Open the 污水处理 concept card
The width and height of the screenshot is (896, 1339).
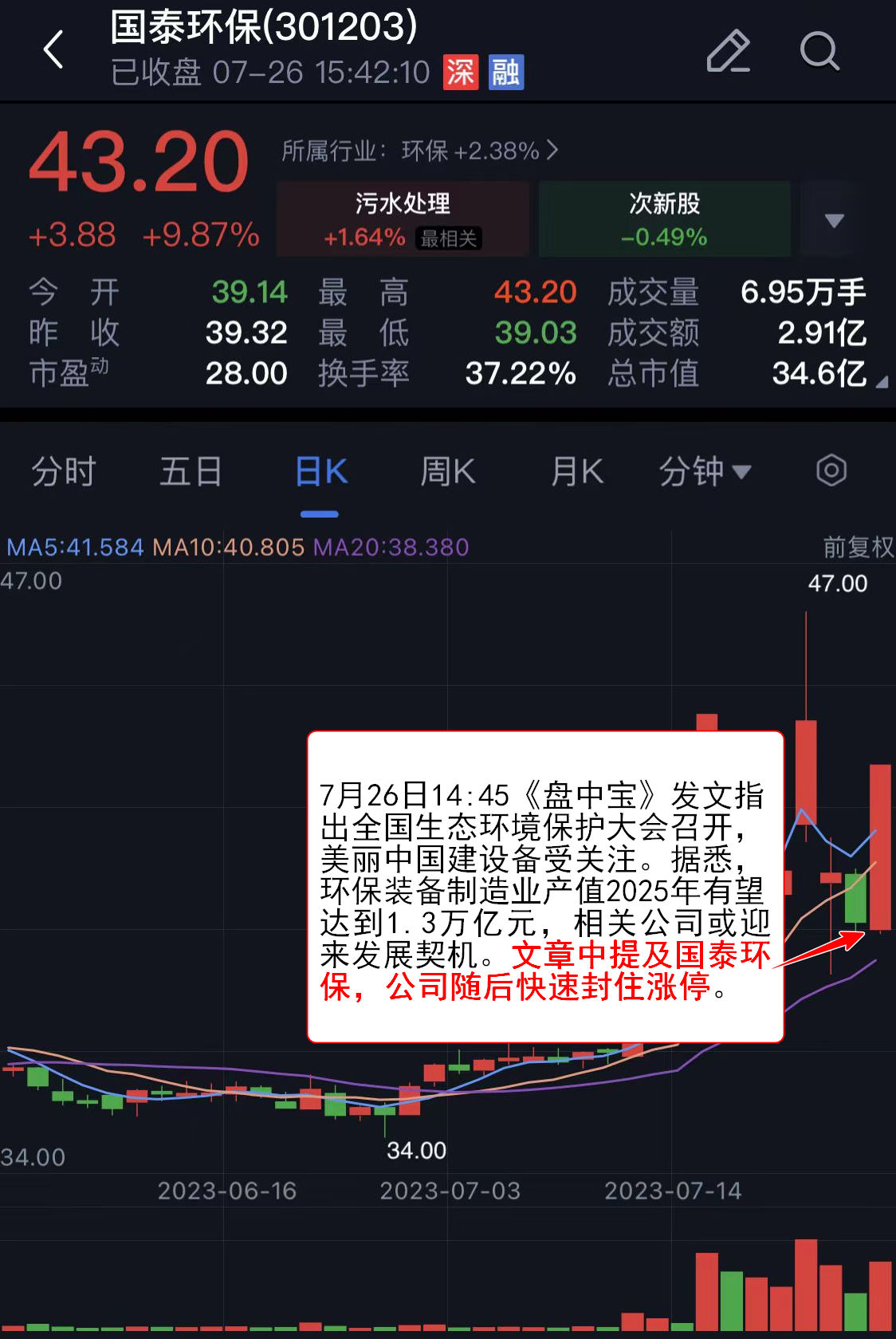(403, 219)
